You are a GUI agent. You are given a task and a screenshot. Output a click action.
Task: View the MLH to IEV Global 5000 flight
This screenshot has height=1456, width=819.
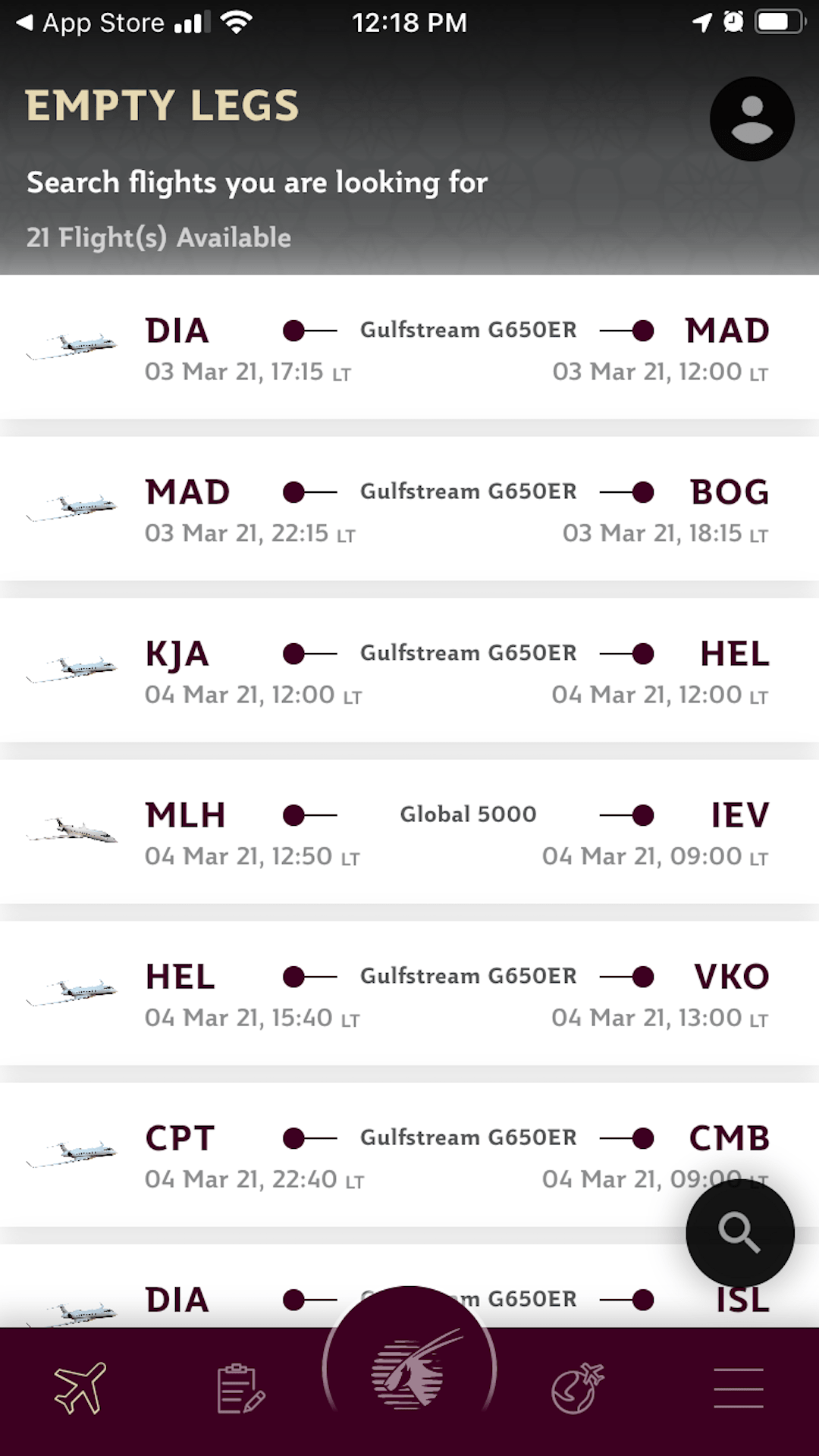pyautogui.click(x=409, y=832)
